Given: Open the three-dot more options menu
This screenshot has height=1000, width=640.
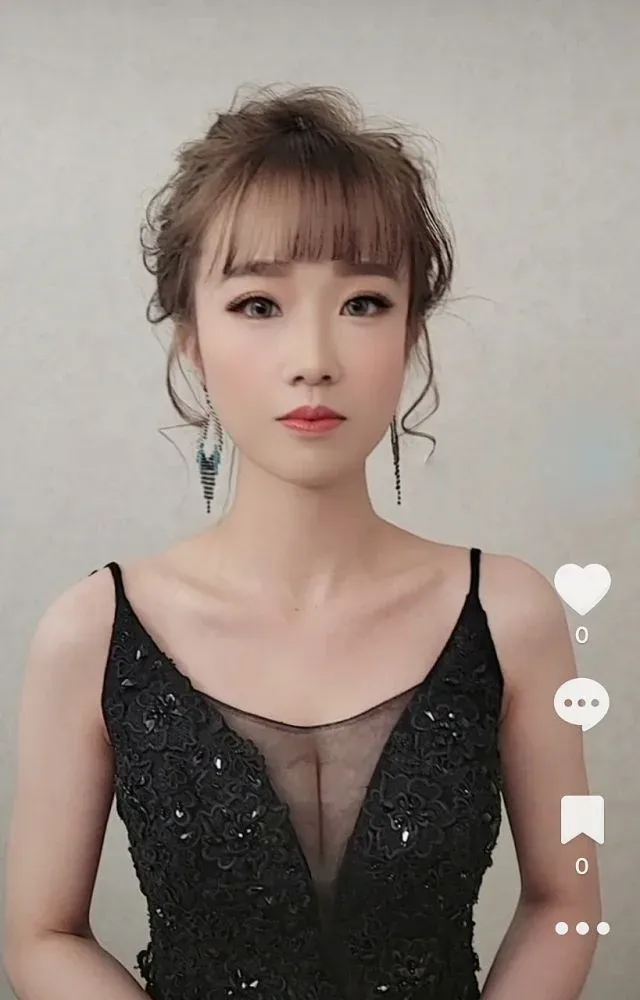Looking at the screenshot, I should tap(582, 928).
